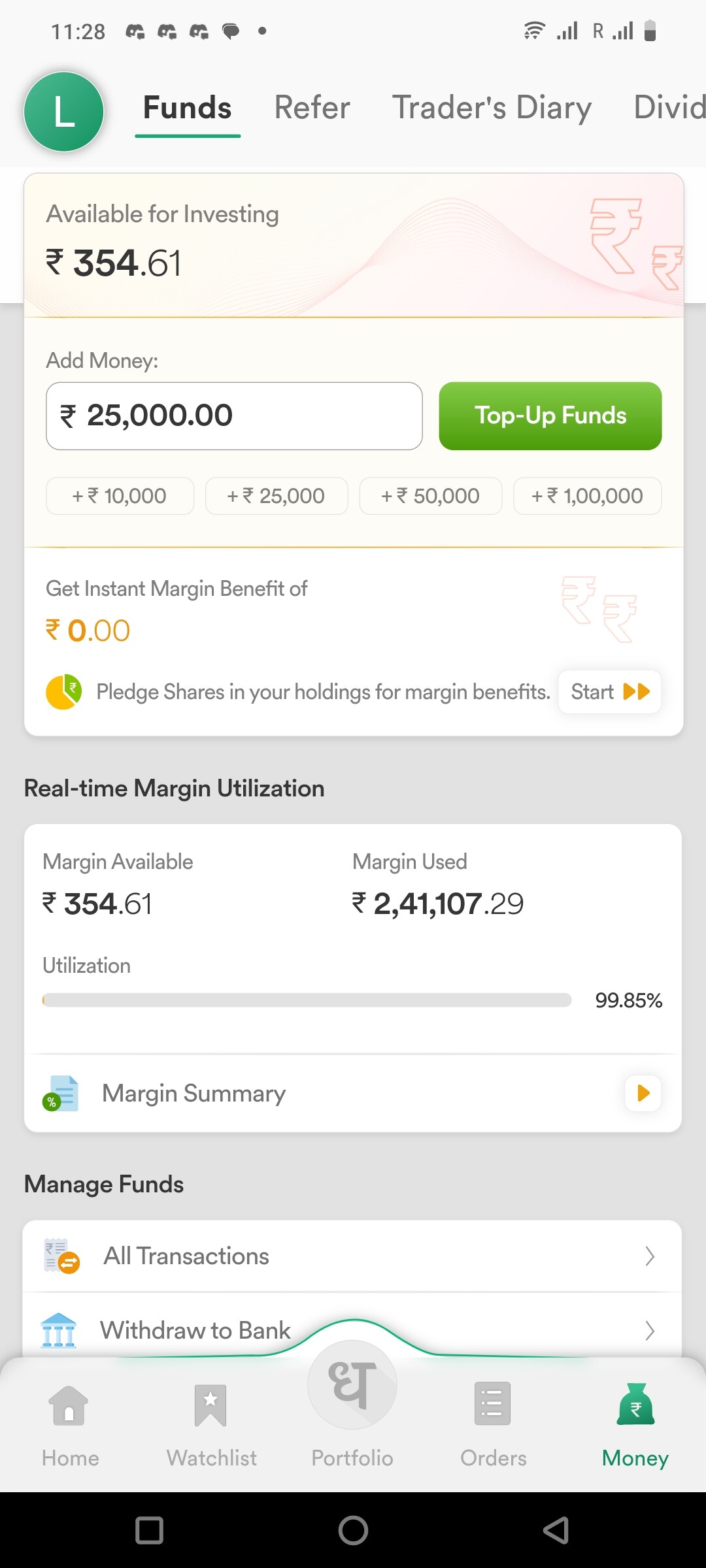
Task: Switch to the Refer tab
Action: [x=312, y=108]
